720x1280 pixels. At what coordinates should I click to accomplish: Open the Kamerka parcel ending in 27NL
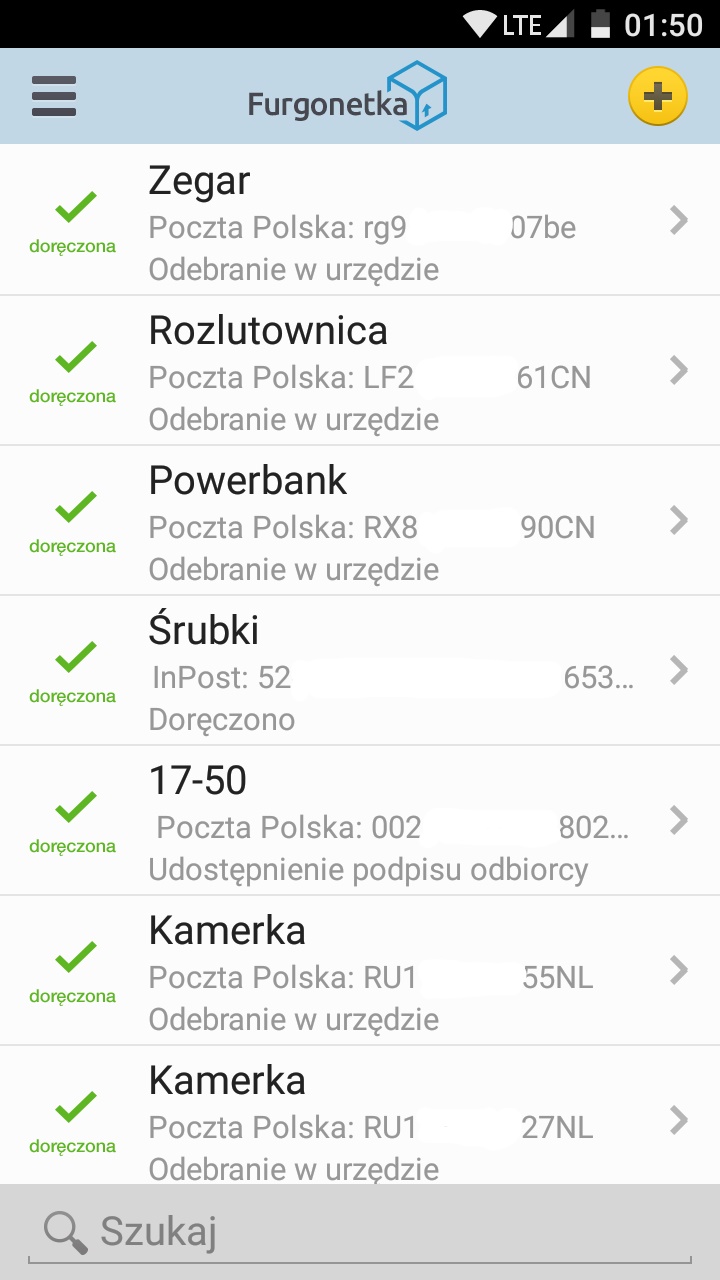click(360, 1116)
